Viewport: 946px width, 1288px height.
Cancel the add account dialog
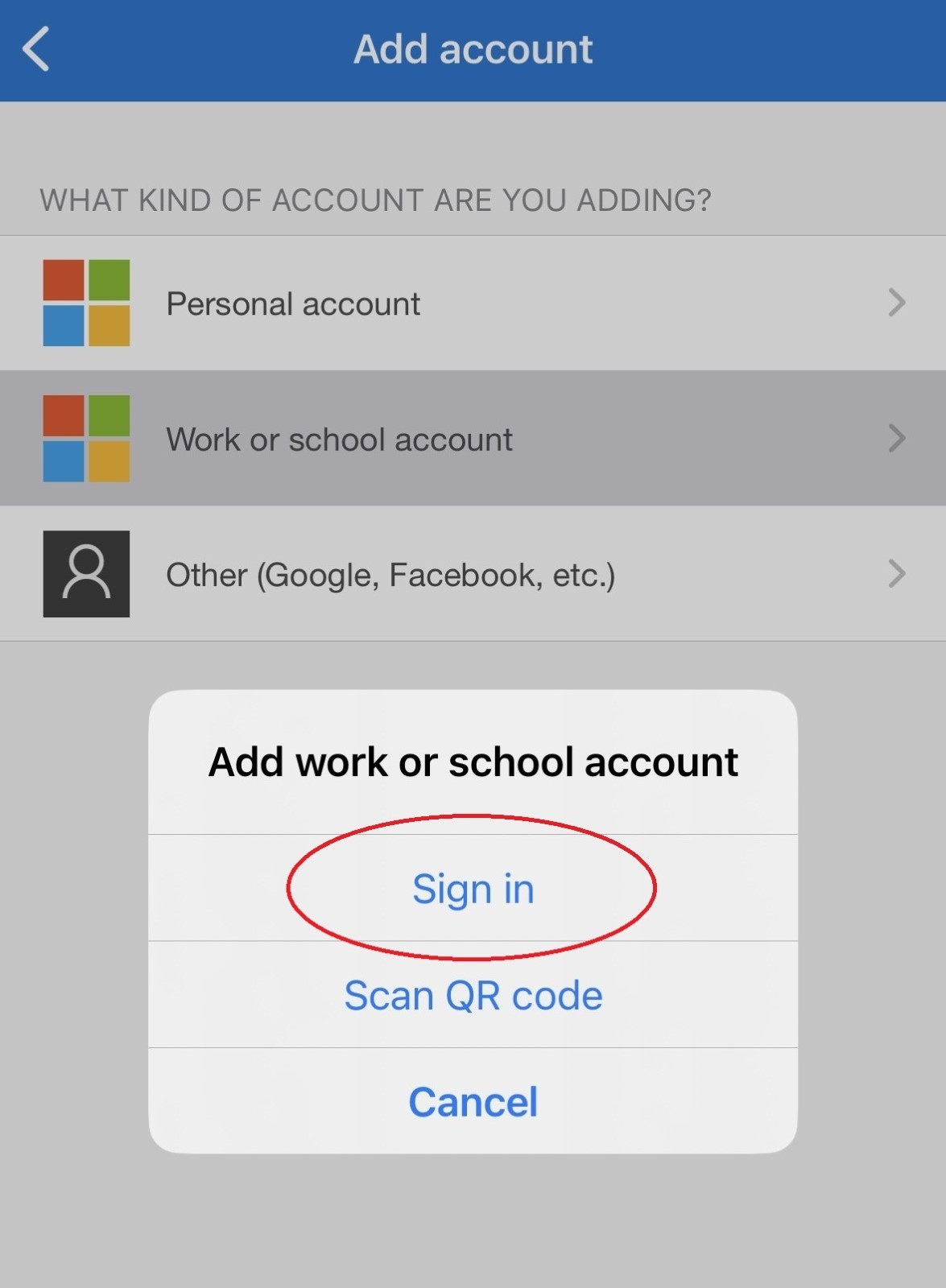point(473,1101)
